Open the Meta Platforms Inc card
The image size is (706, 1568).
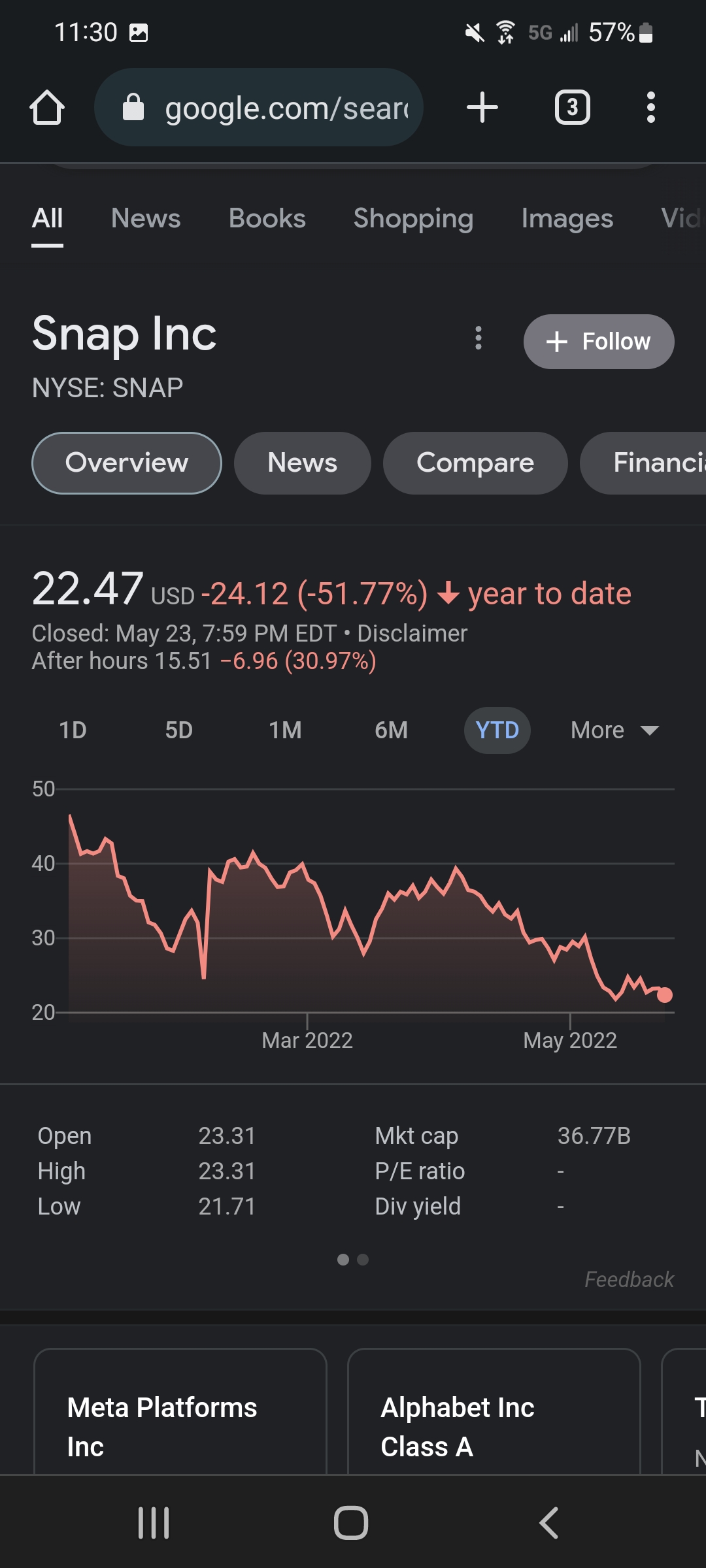[180, 1411]
